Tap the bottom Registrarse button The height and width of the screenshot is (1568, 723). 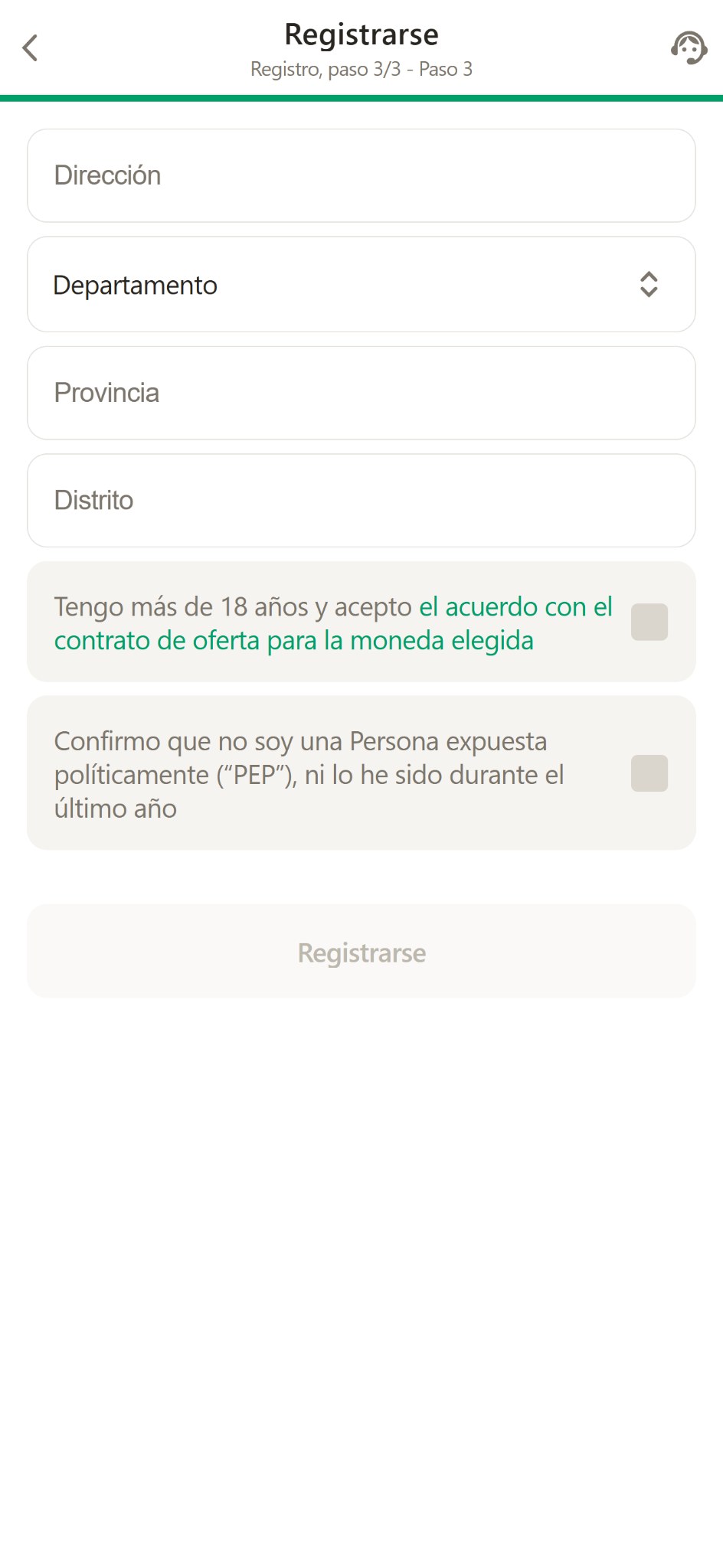tap(361, 951)
